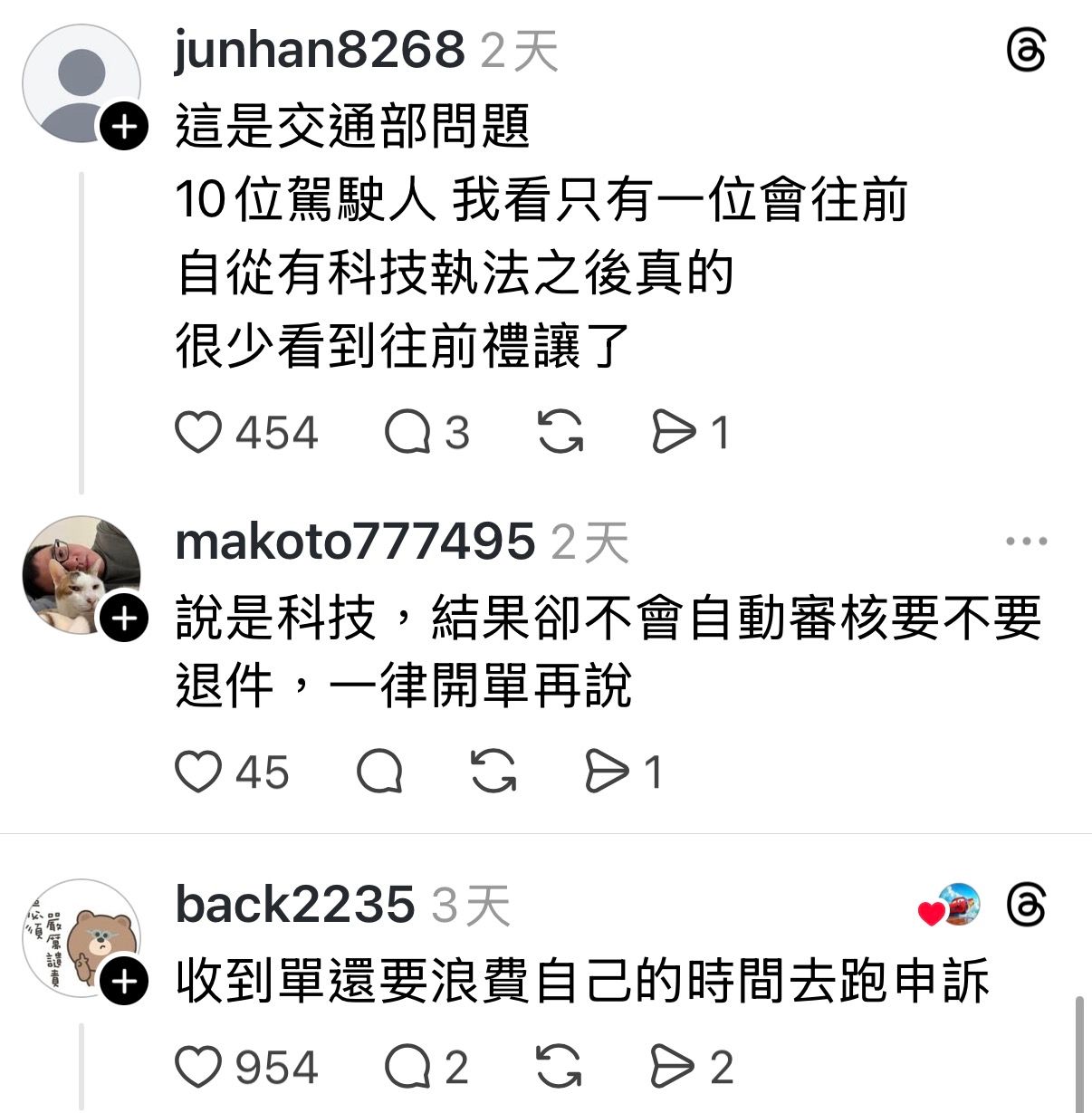Image resolution: width=1092 pixels, height=1113 pixels.
Task: Like back2235's comment
Action: coord(198,1067)
